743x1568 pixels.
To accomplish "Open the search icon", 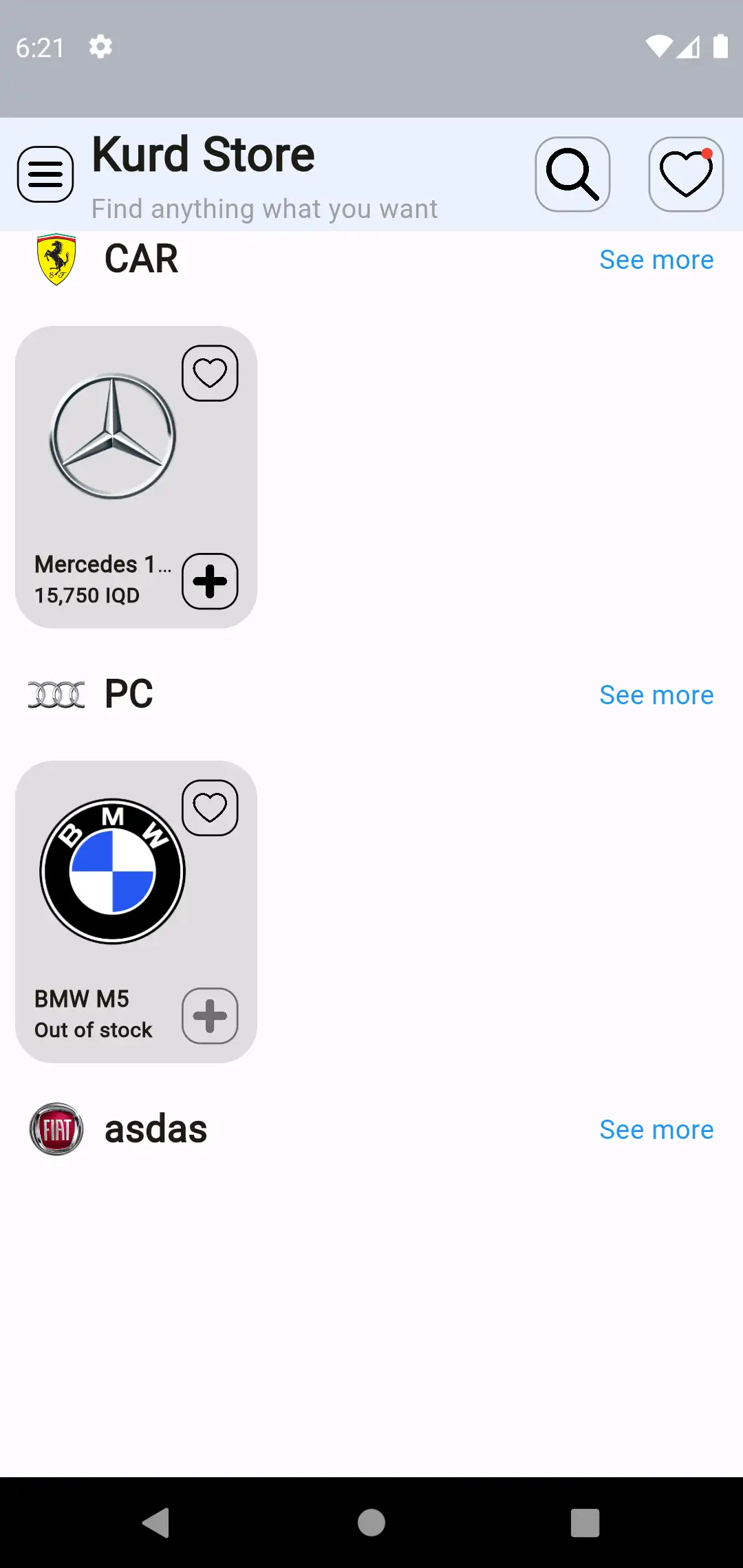I will pyautogui.click(x=572, y=174).
